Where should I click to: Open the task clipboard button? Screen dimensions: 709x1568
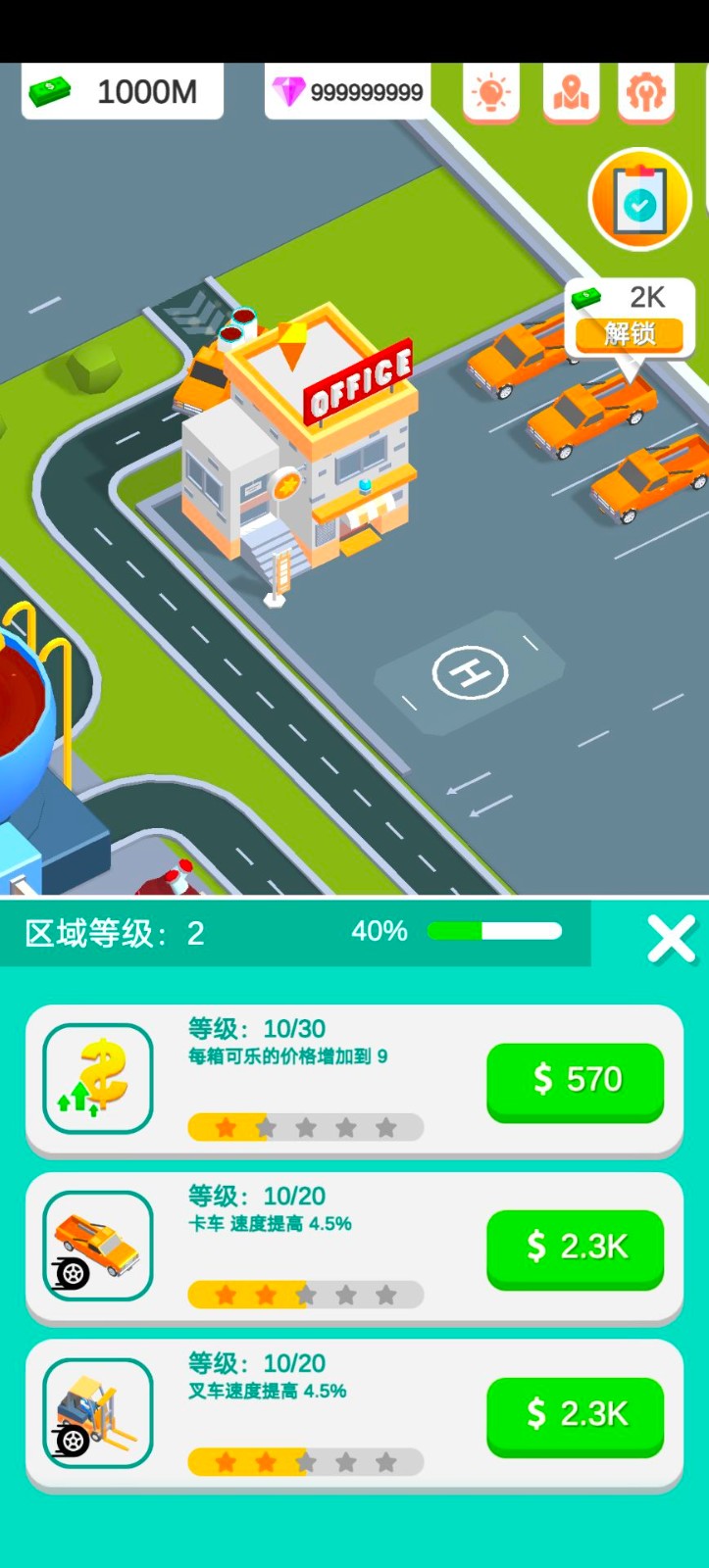pos(639,200)
